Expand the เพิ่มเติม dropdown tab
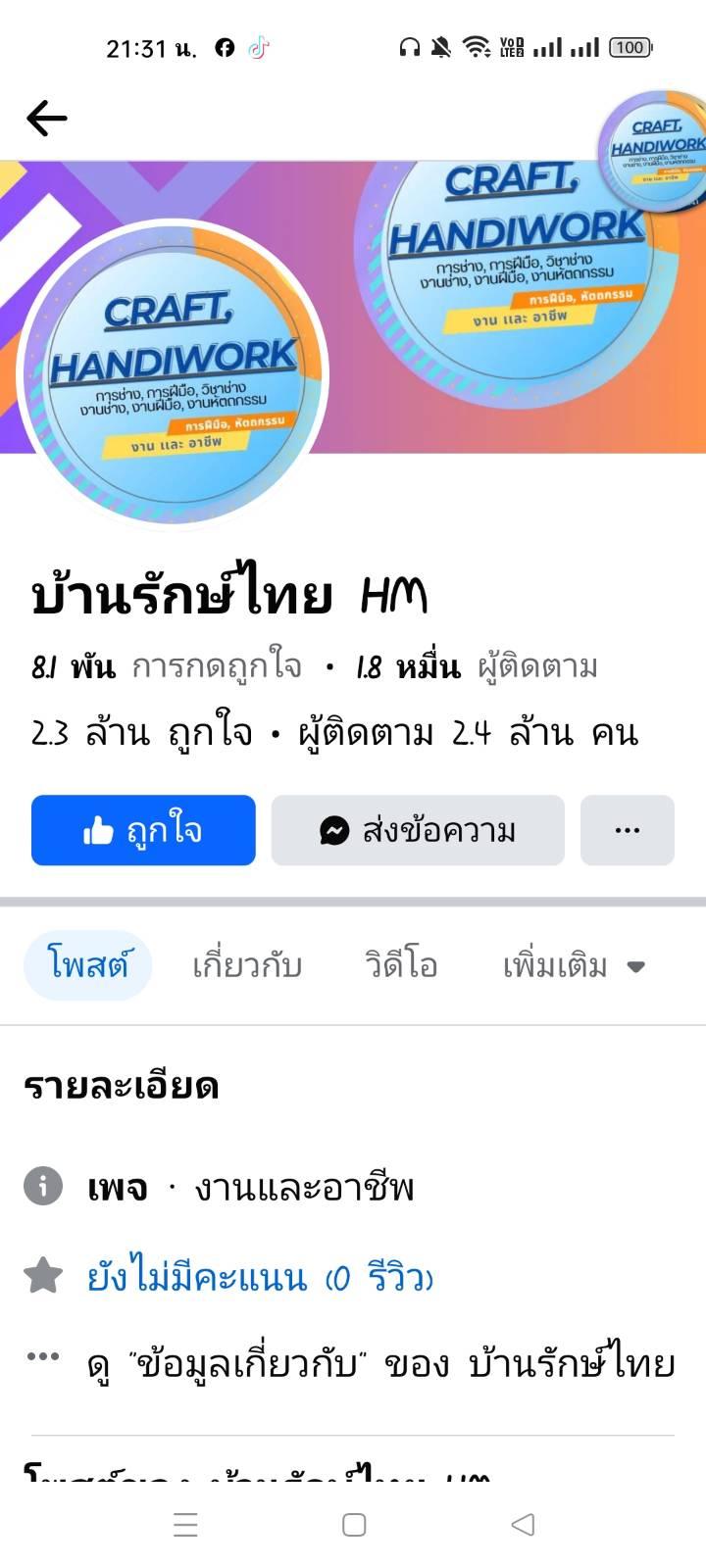706x1568 pixels. point(574,965)
